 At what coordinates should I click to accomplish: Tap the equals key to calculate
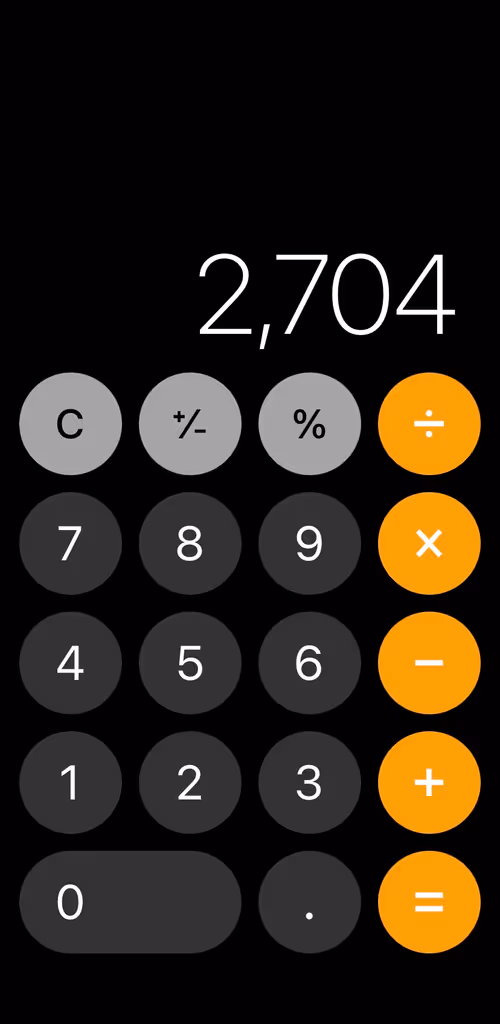[x=429, y=902]
